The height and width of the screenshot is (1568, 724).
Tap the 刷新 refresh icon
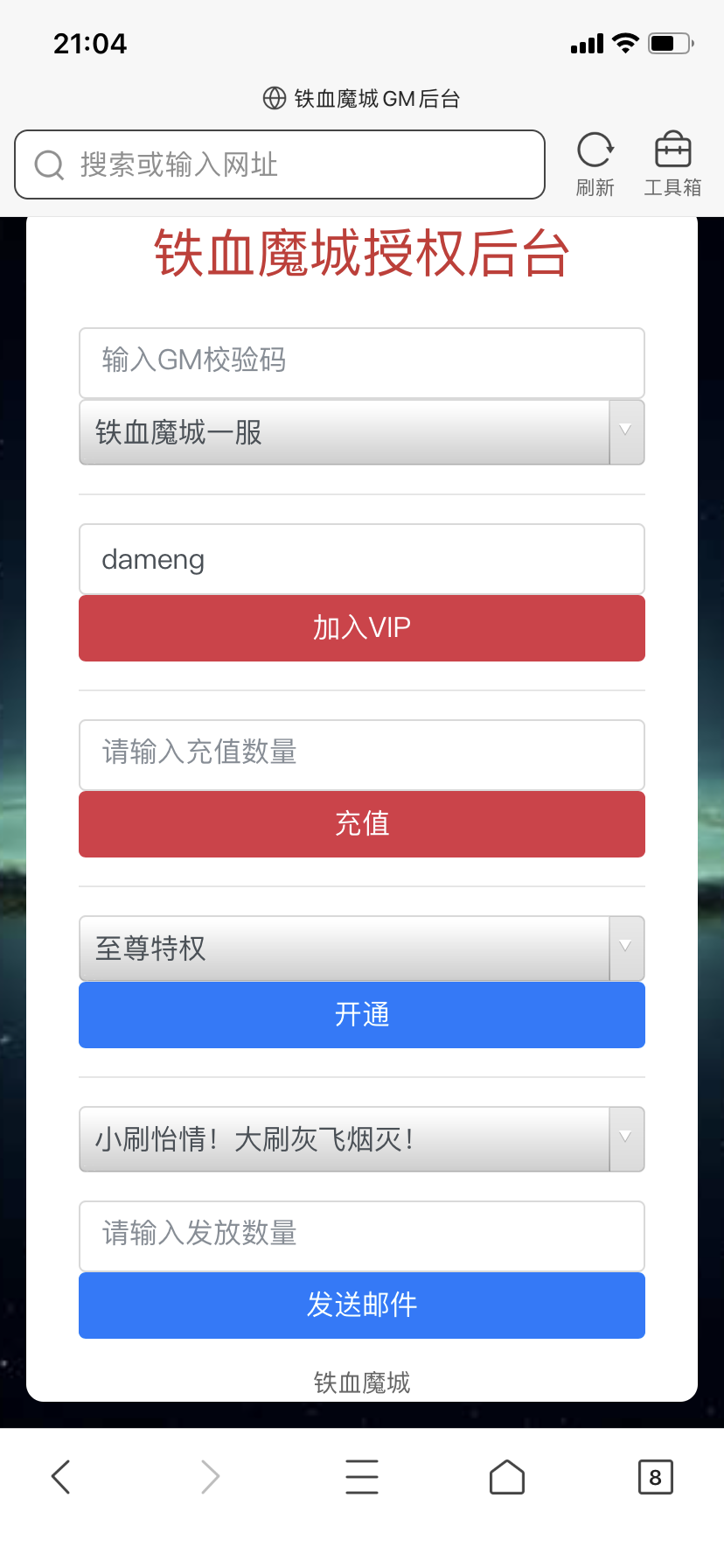pos(595,150)
